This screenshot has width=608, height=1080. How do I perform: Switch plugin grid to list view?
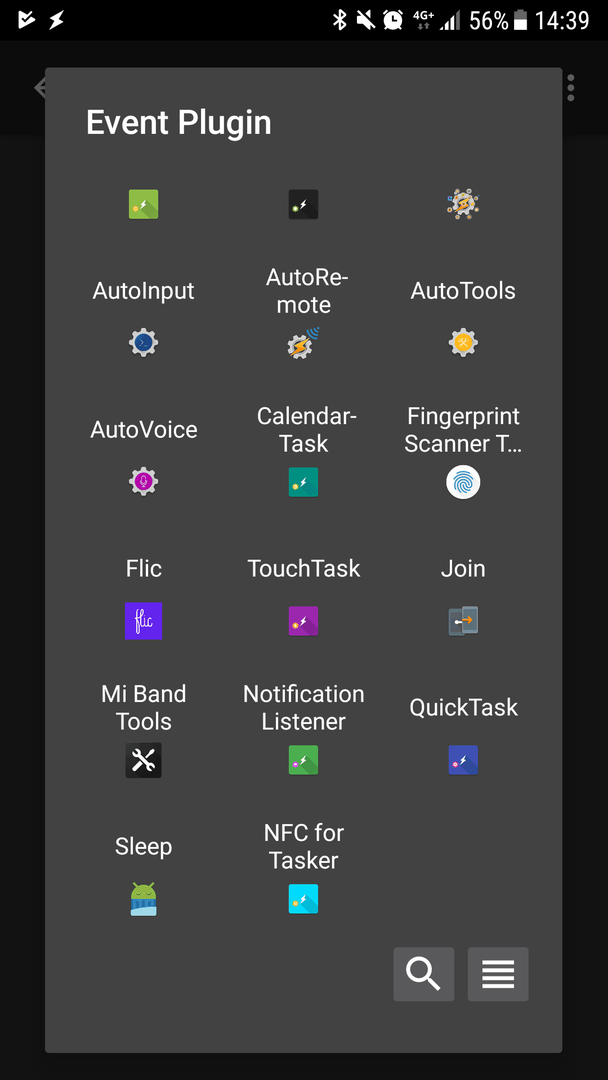(498, 974)
